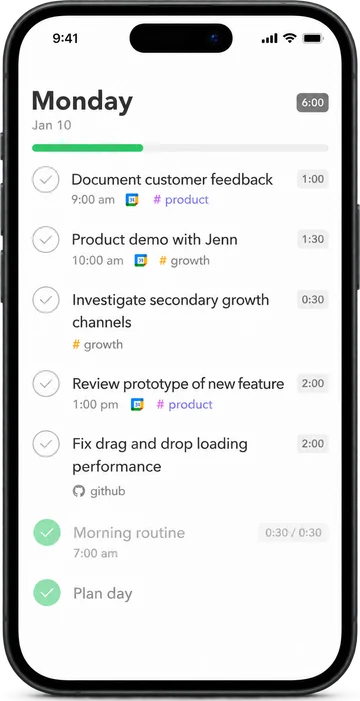Viewport: 360px width, 701px height.
Task: Mark Document customer feedback as complete
Action: tap(46, 179)
